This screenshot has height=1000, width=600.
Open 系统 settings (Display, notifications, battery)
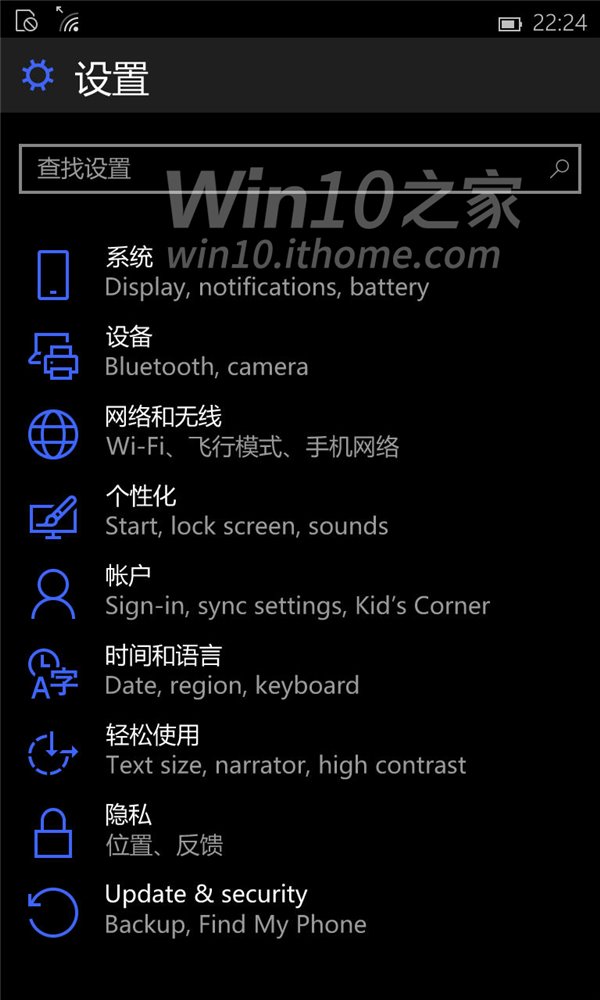coord(300,273)
